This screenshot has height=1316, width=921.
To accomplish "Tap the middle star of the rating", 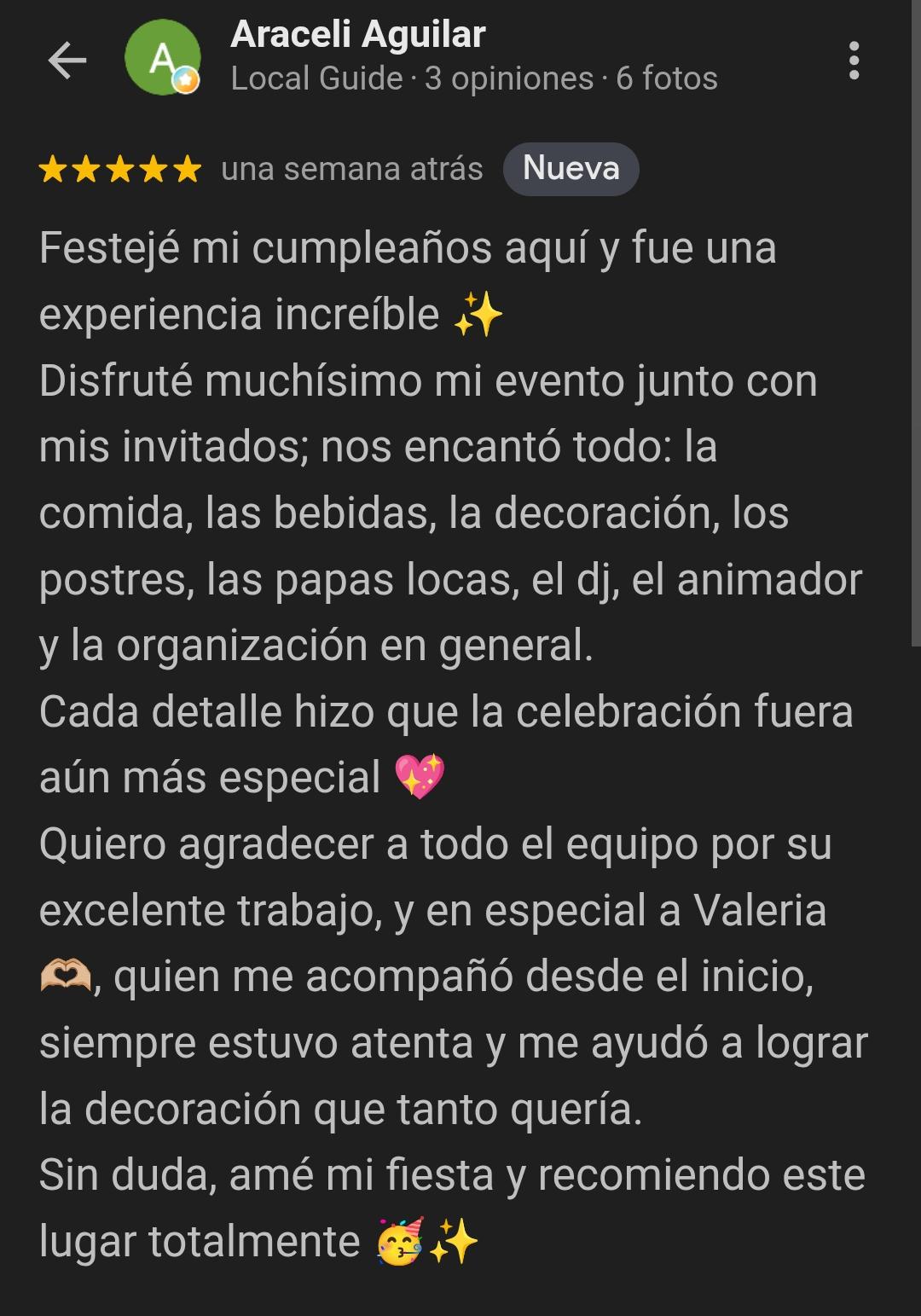I will [119, 168].
